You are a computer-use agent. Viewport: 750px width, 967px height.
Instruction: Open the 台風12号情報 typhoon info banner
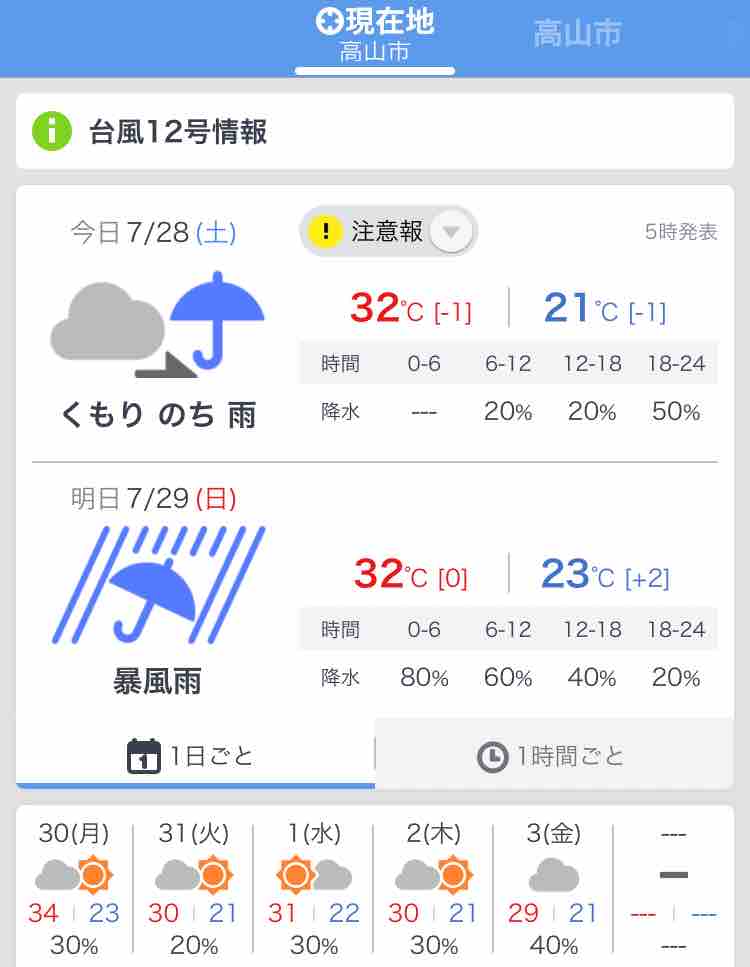(x=374, y=131)
